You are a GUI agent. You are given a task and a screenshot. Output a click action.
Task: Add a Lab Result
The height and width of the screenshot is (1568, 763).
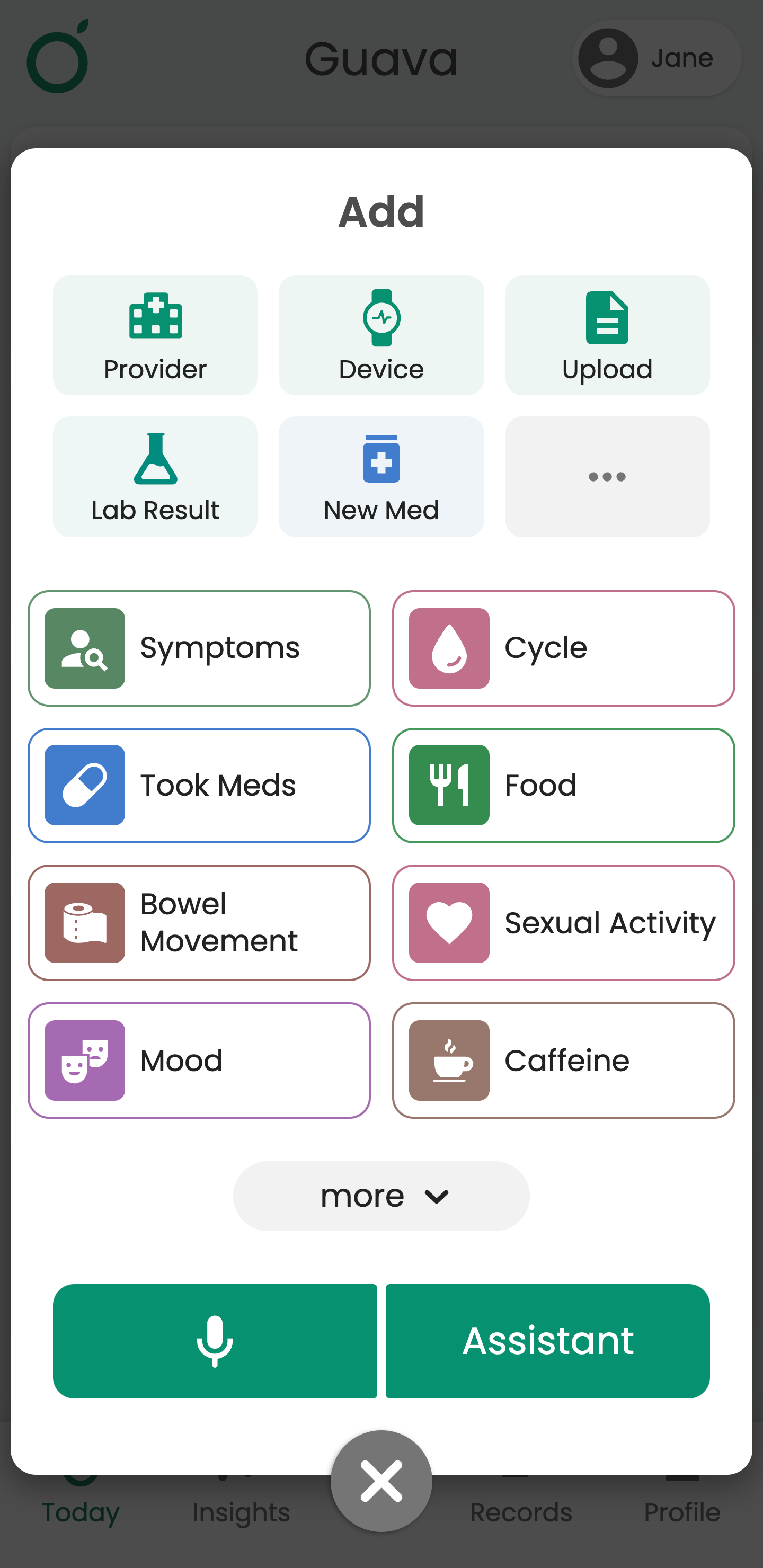coord(155,477)
